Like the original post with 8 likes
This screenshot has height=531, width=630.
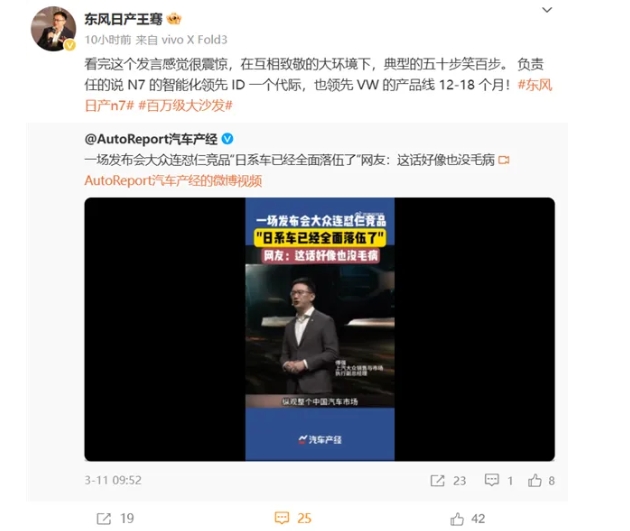click(544, 480)
